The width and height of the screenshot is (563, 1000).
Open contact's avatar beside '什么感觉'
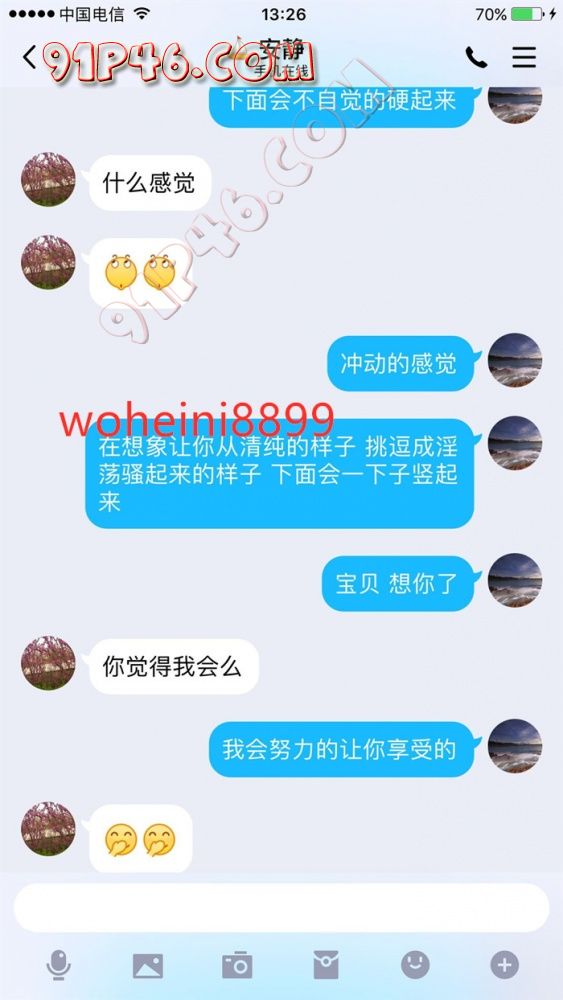[x=48, y=179]
